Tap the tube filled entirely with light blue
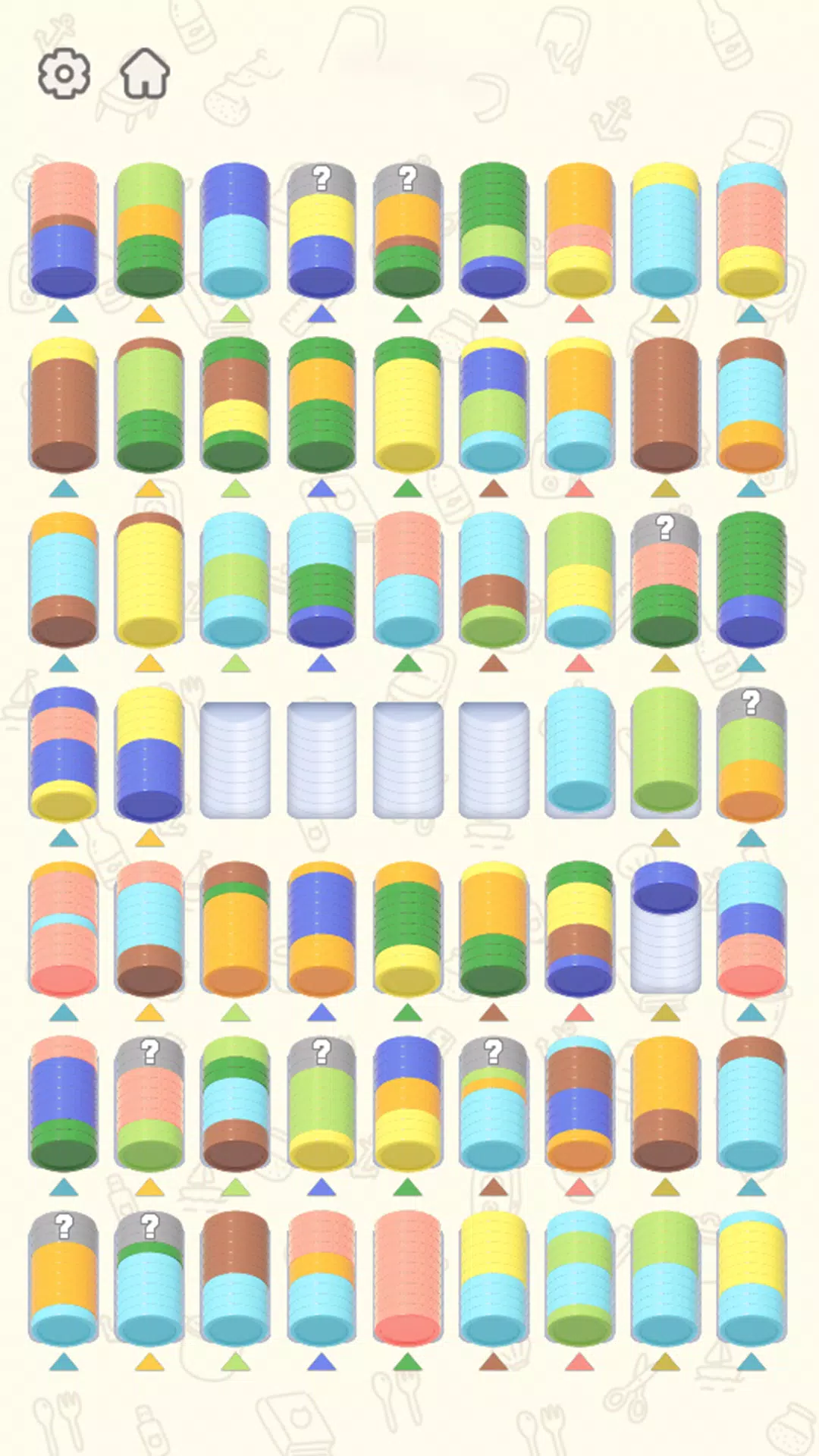Image resolution: width=819 pixels, height=1456 pixels. coord(579,753)
